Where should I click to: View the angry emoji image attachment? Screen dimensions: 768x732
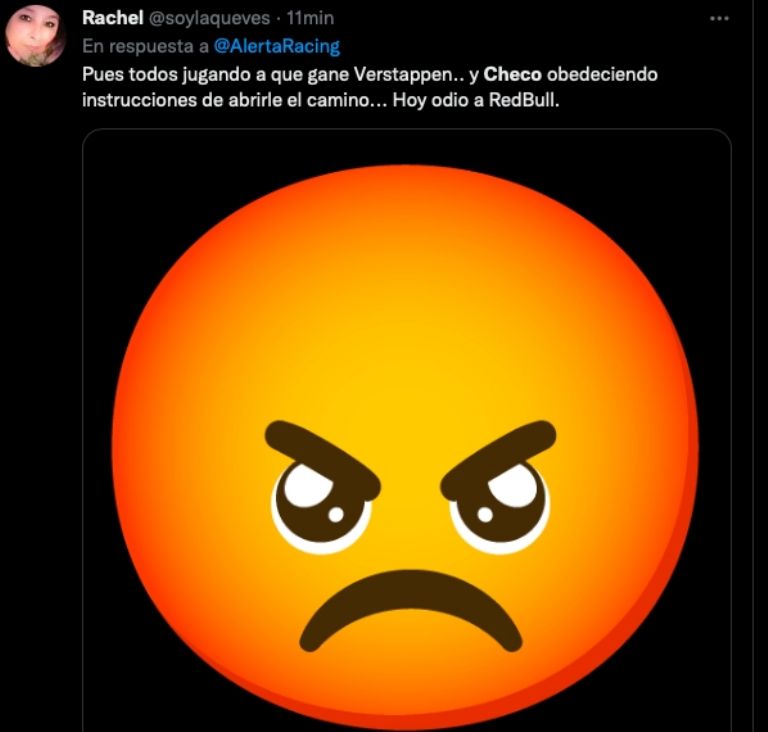click(x=406, y=440)
